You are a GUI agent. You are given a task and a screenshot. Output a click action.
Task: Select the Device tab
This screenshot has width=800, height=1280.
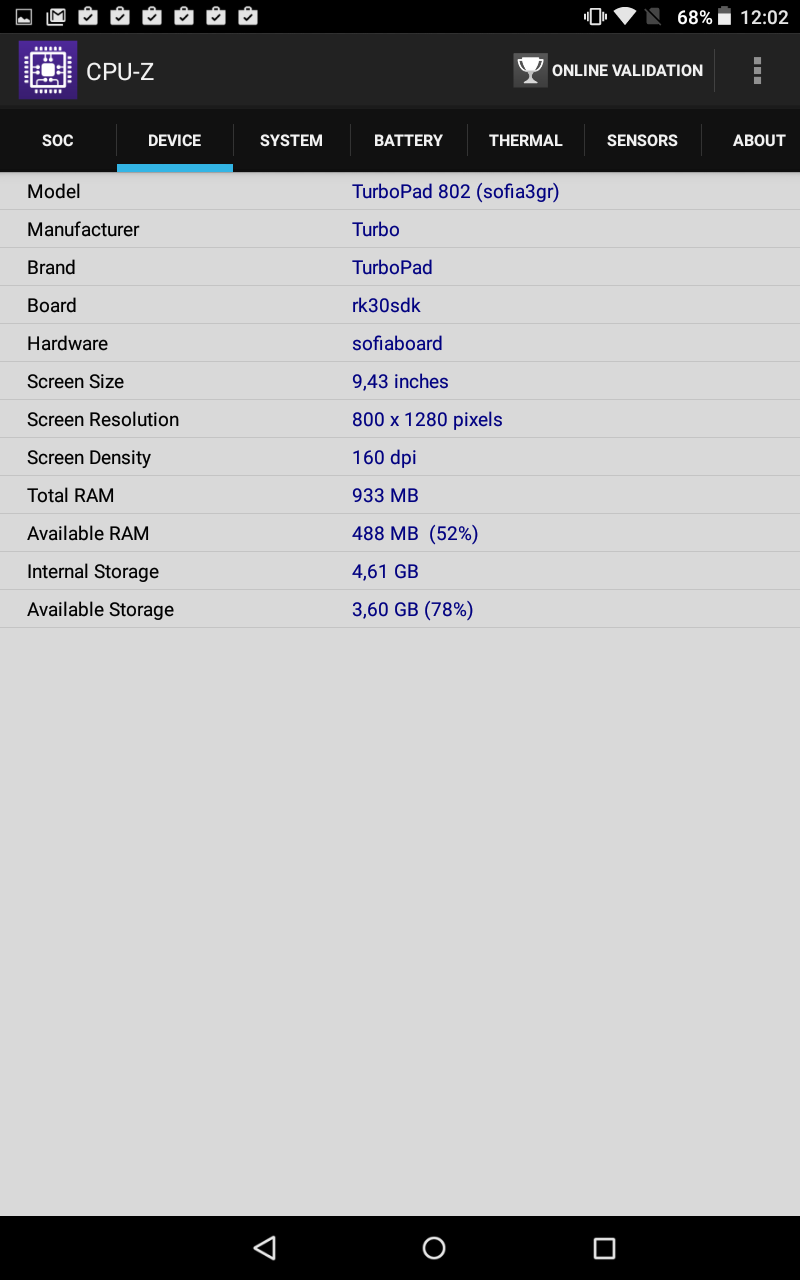click(175, 140)
